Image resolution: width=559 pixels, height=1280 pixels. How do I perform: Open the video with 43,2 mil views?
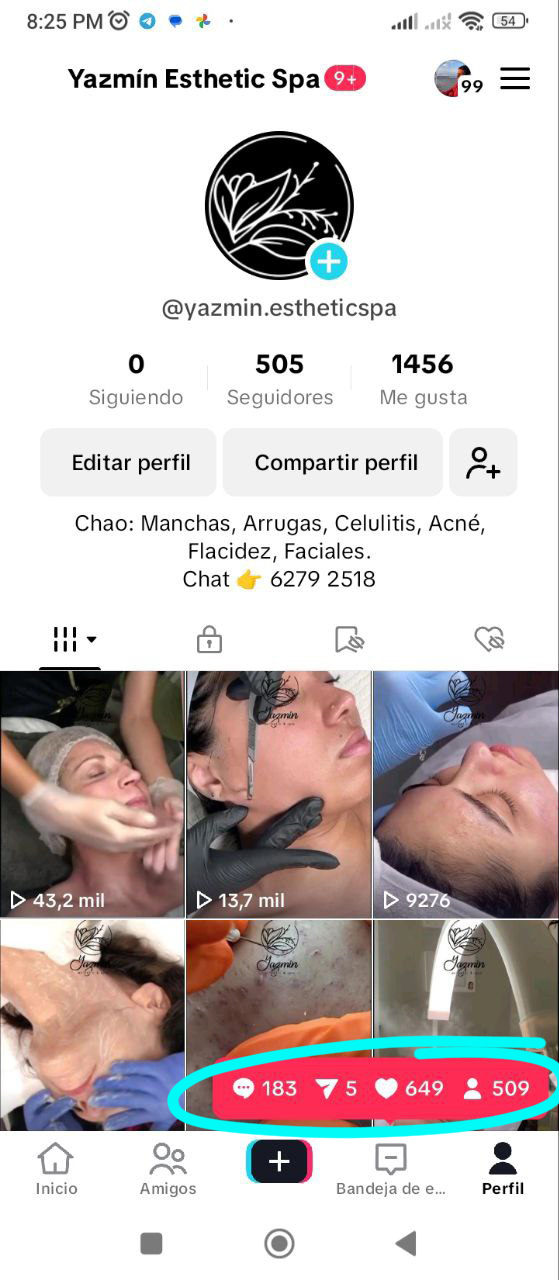92,794
